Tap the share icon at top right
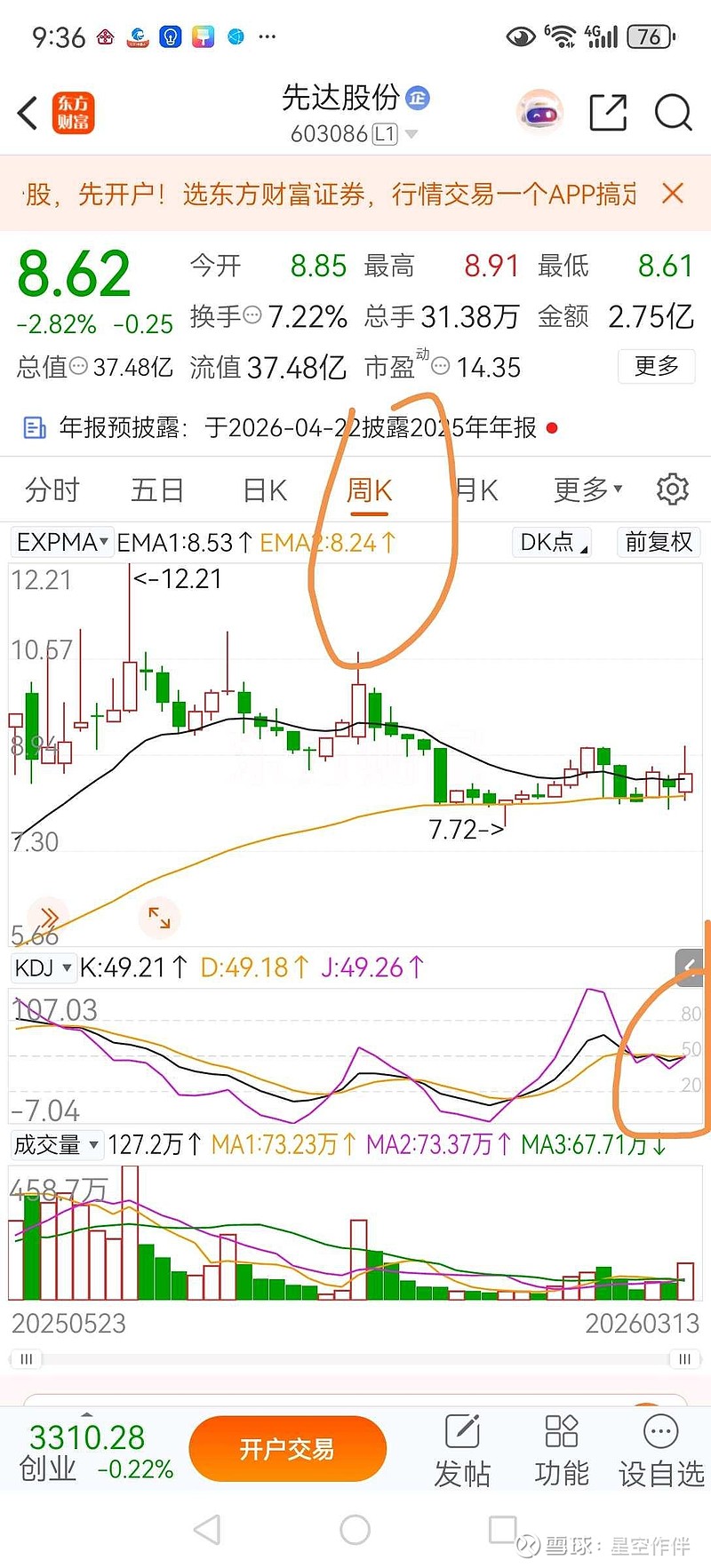Screen dimensions: 711x1568 click(608, 114)
